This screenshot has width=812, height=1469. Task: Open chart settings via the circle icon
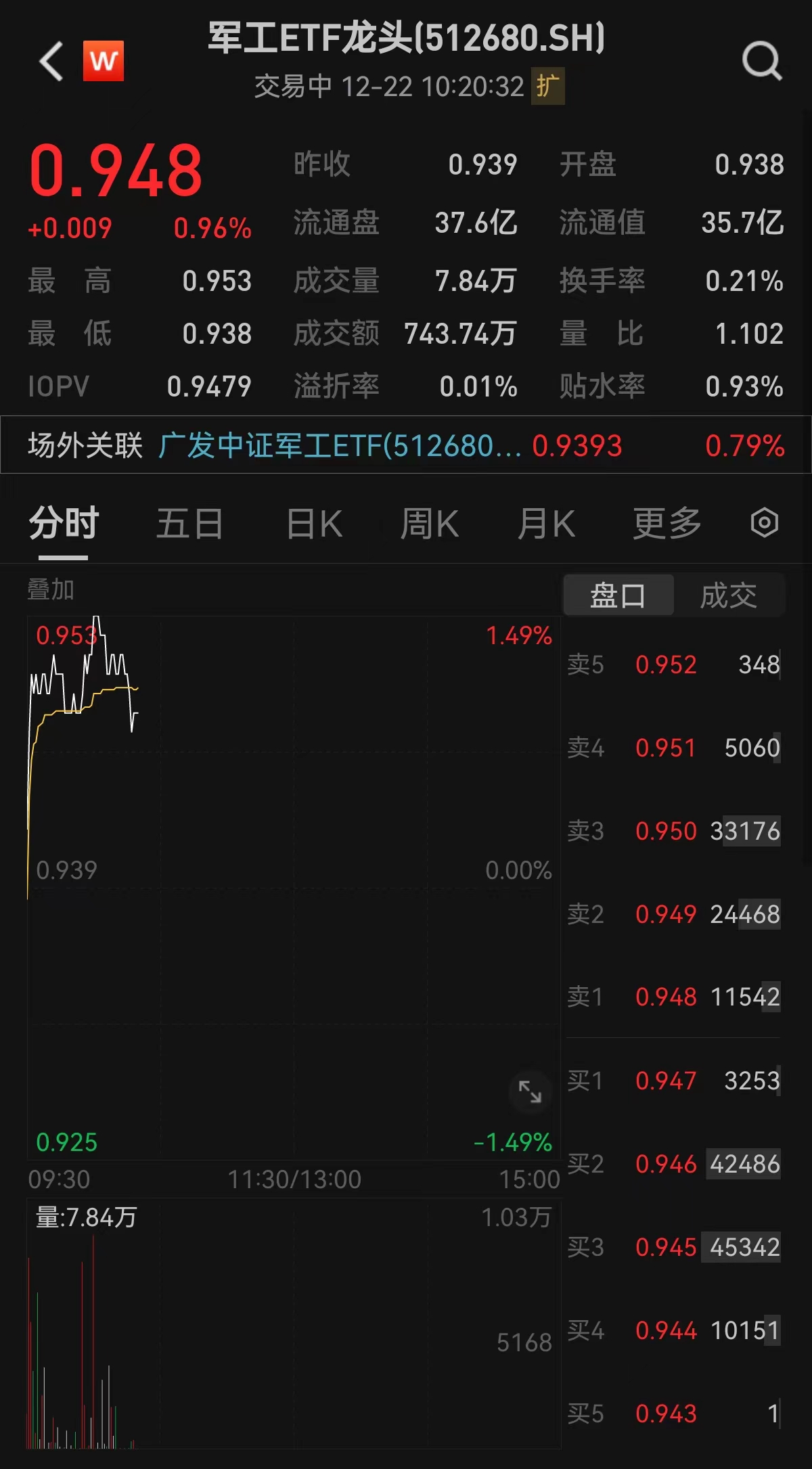coord(763,522)
